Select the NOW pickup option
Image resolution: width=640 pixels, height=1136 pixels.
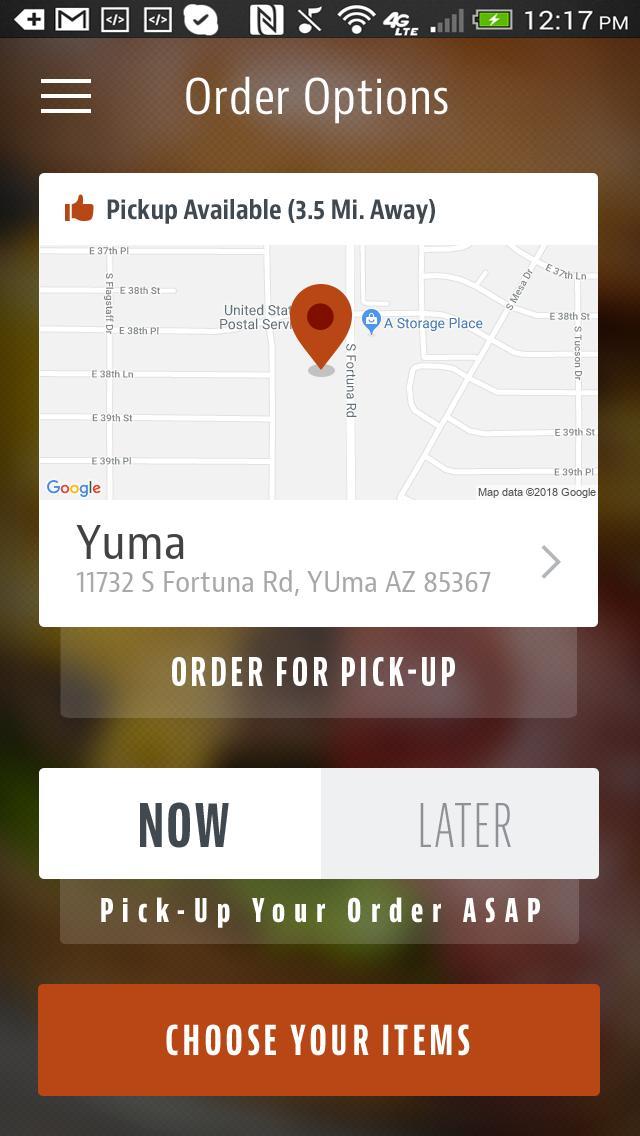[181, 824]
